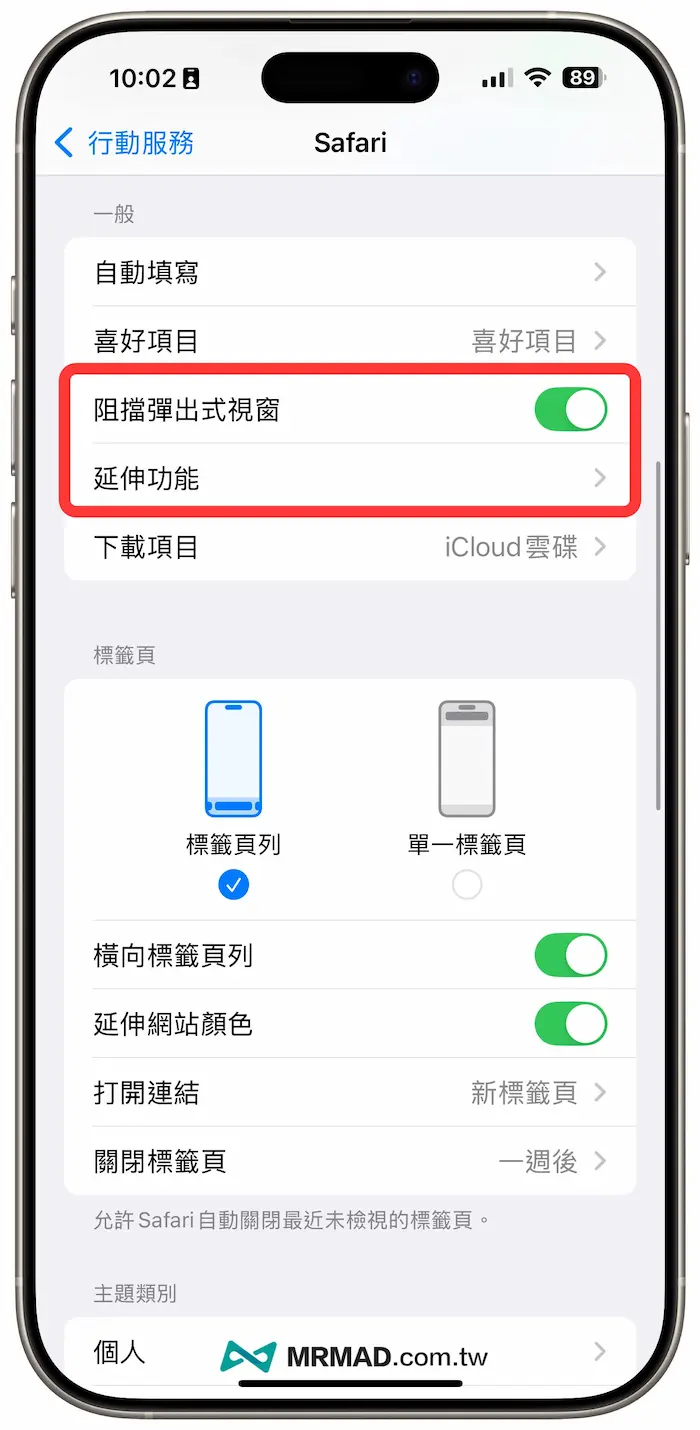Open 下載項目 location setting

click(x=350, y=547)
